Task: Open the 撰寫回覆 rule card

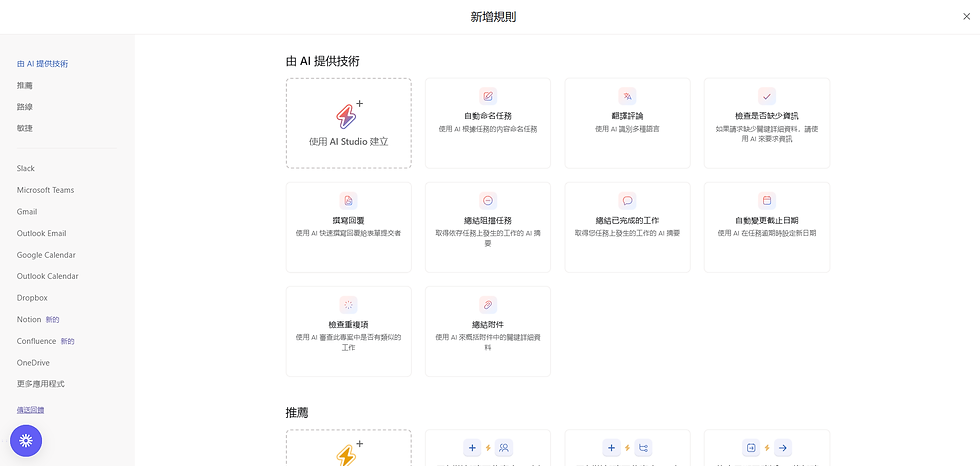Action: tap(348, 226)
